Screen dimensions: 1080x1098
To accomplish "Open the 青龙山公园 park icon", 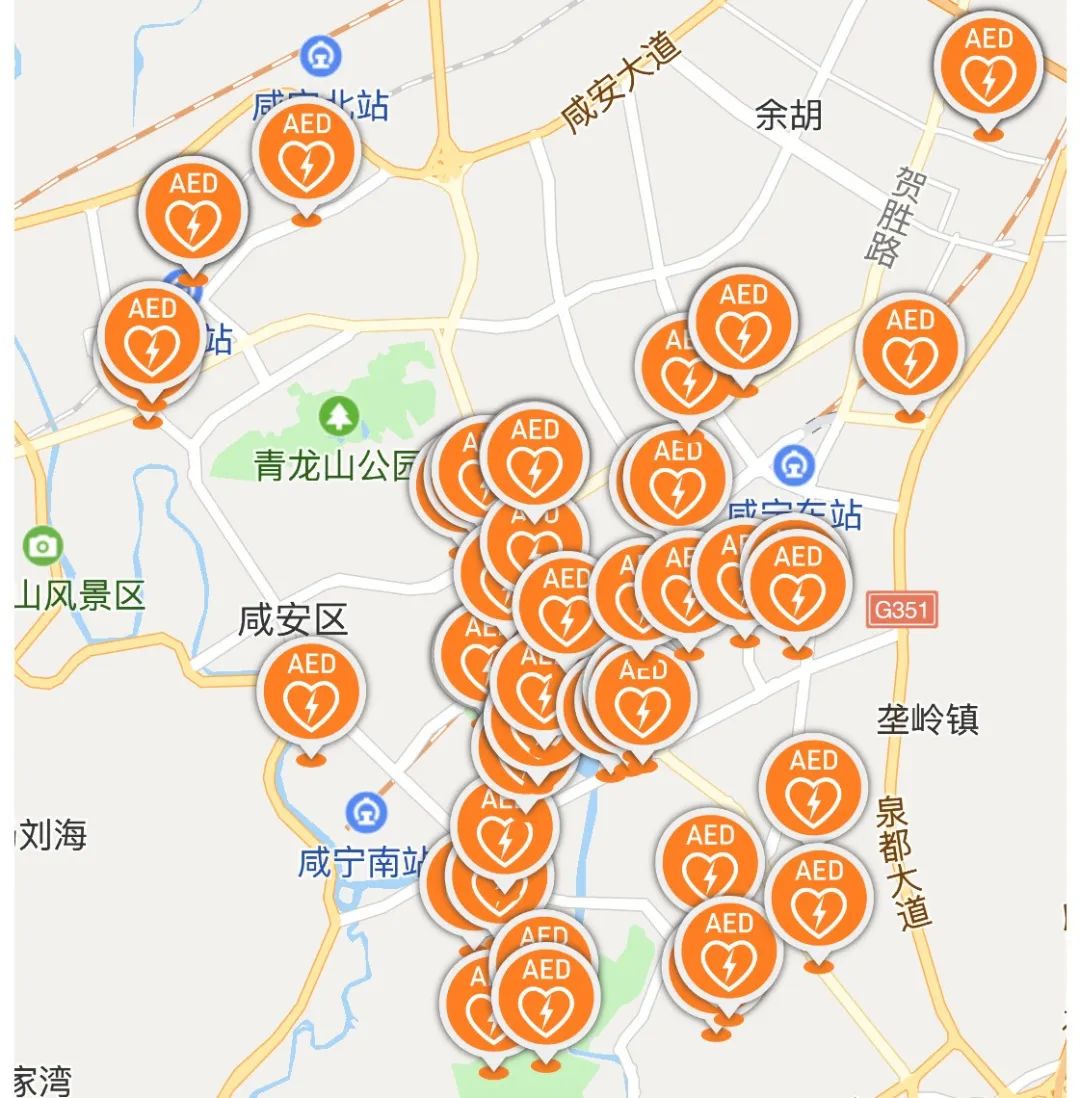I will tap(340, 415).
